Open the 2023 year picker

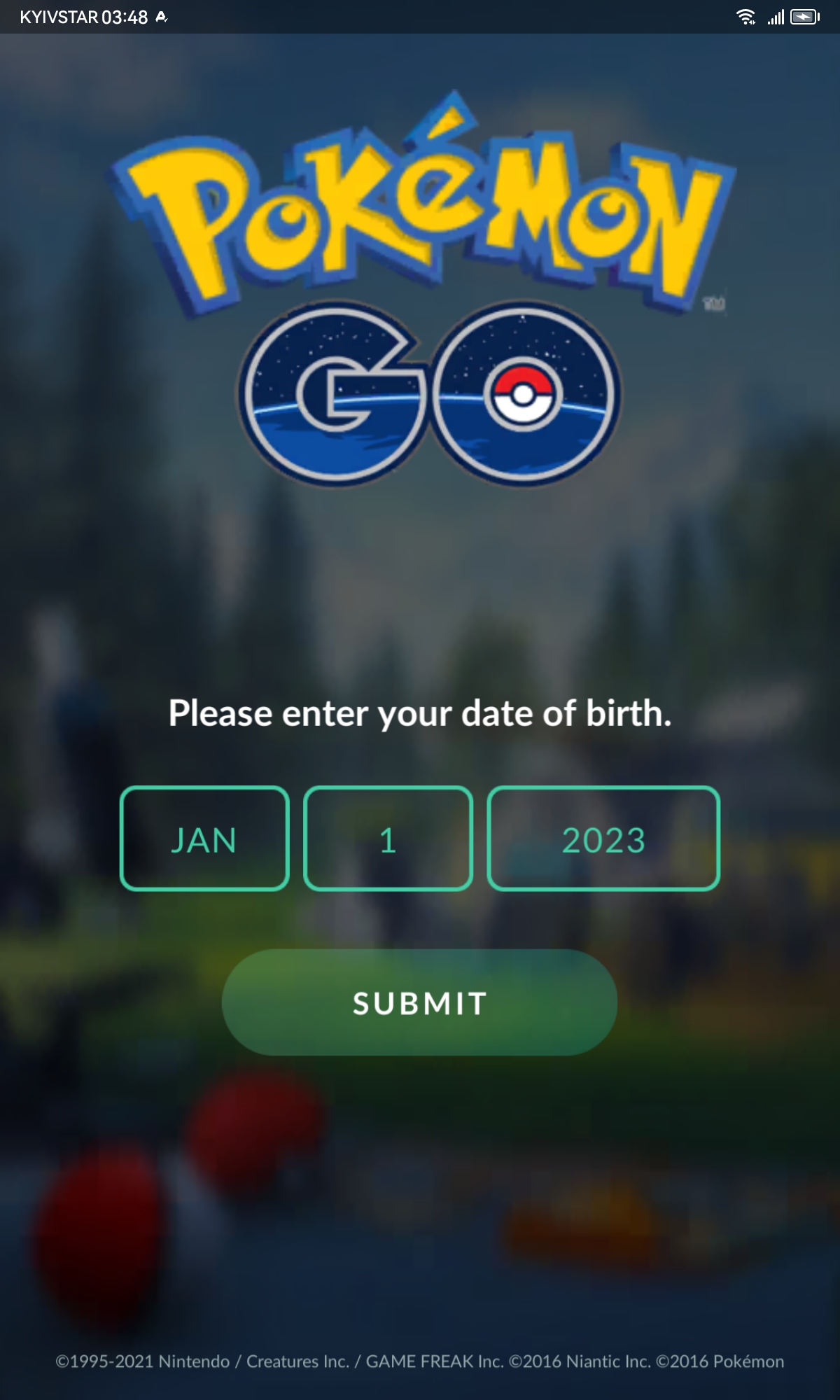click(x=603, y=838)
